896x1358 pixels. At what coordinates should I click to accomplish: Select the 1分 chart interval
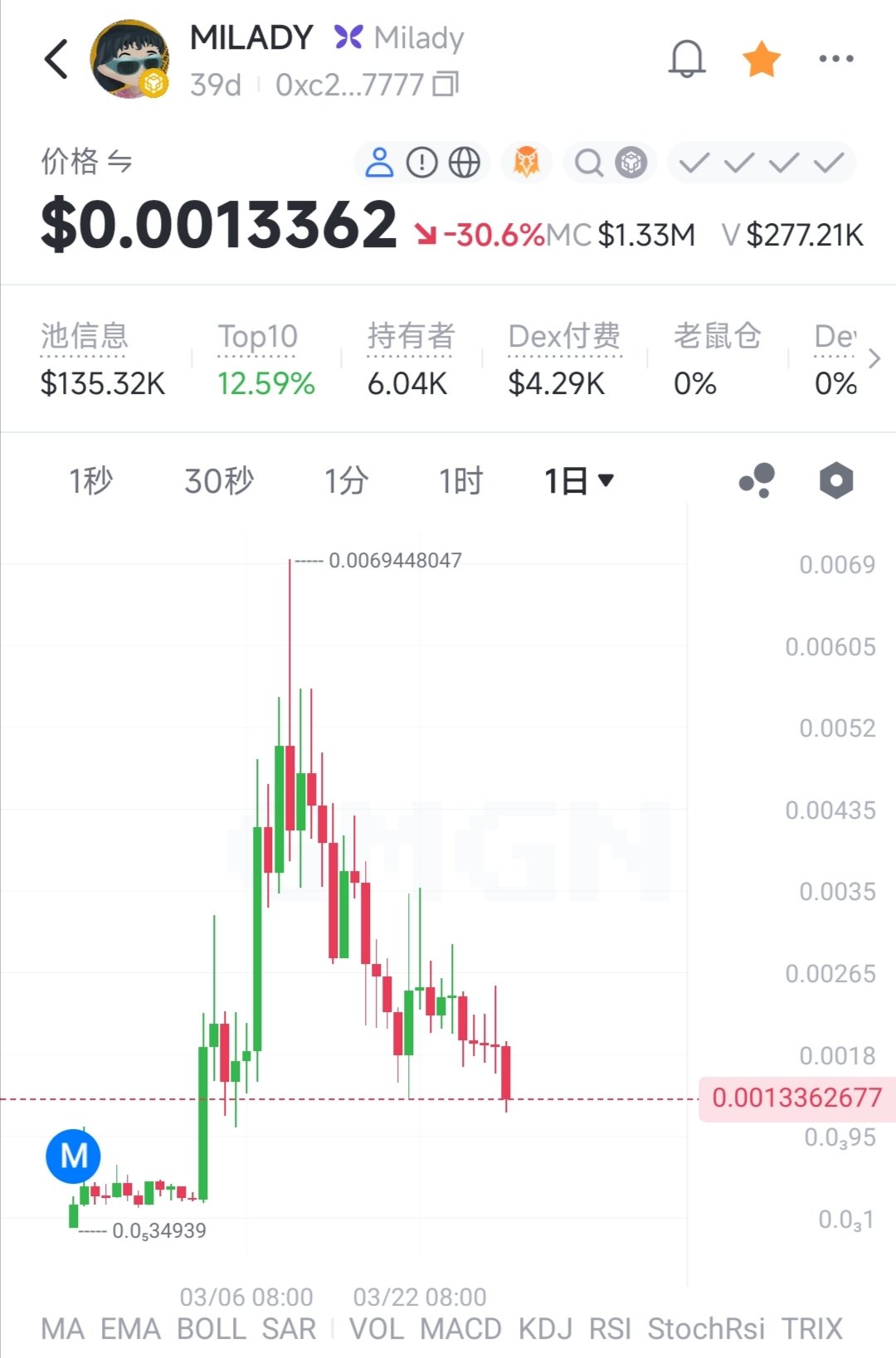click(x=346, y=480)
